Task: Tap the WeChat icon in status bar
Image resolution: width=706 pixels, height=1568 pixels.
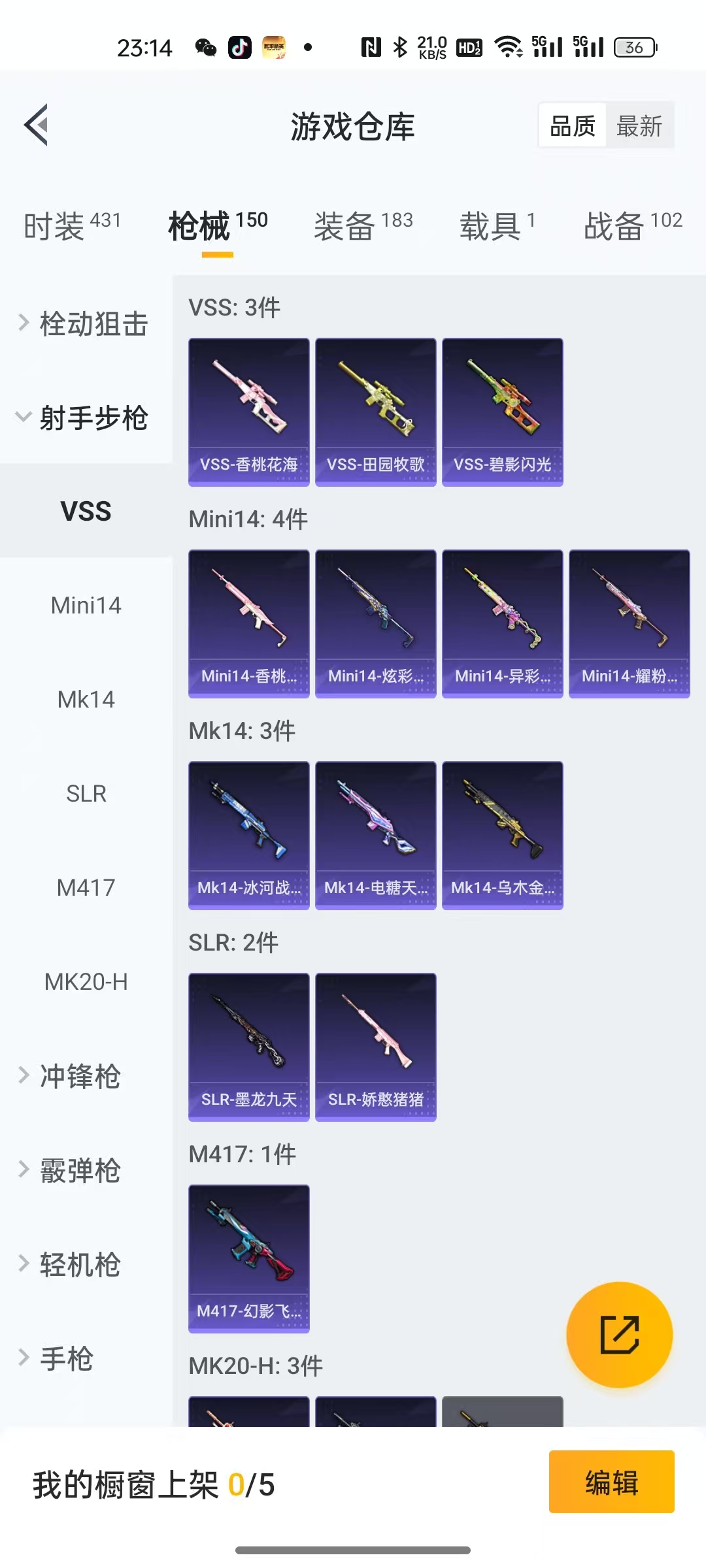Action: (205, 48)
